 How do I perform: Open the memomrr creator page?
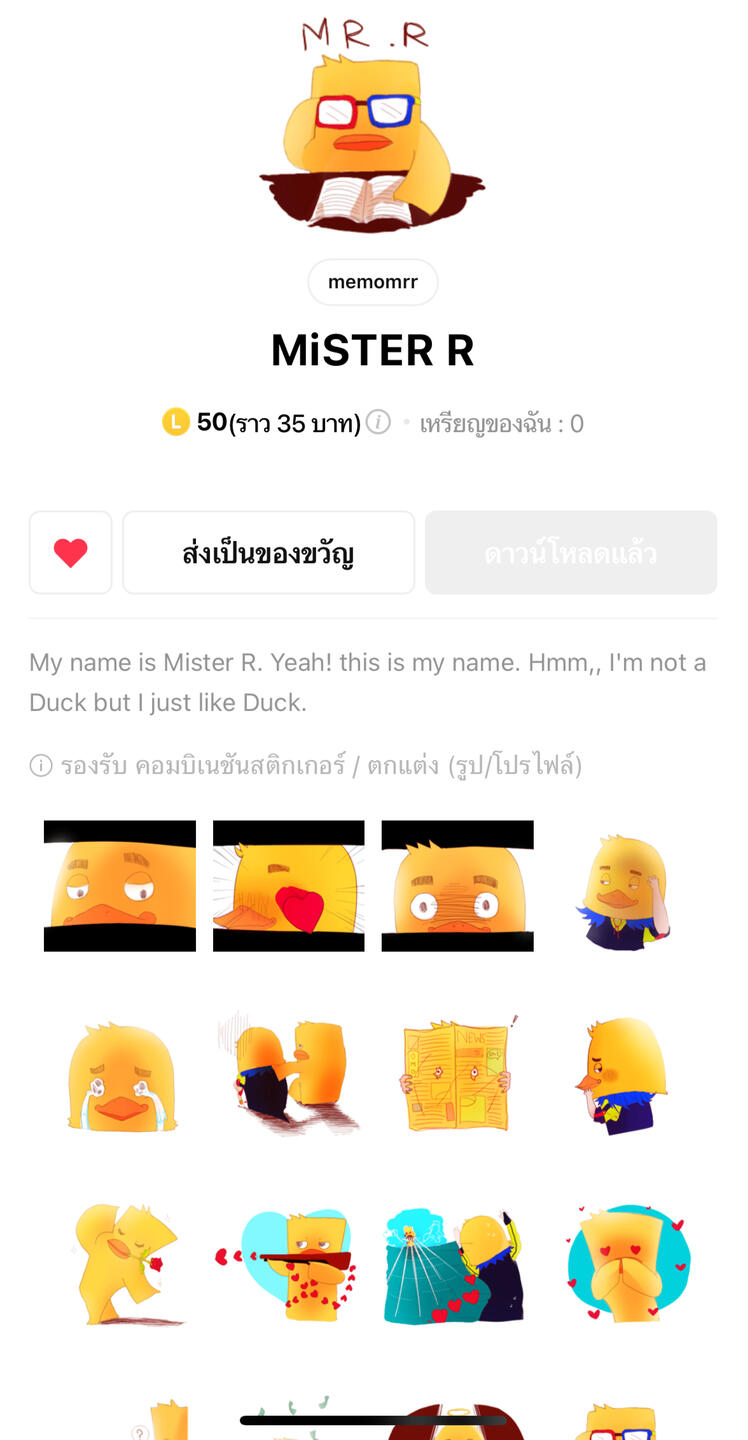click(372, 282)
